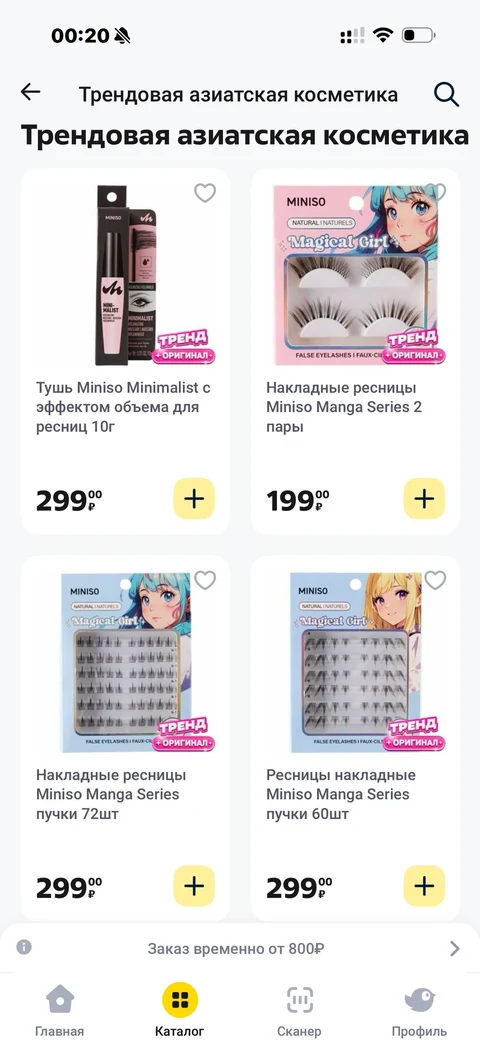Go to the Профиль tab
Viewport: 480px width, 1043px height.
coord(420,1010)
